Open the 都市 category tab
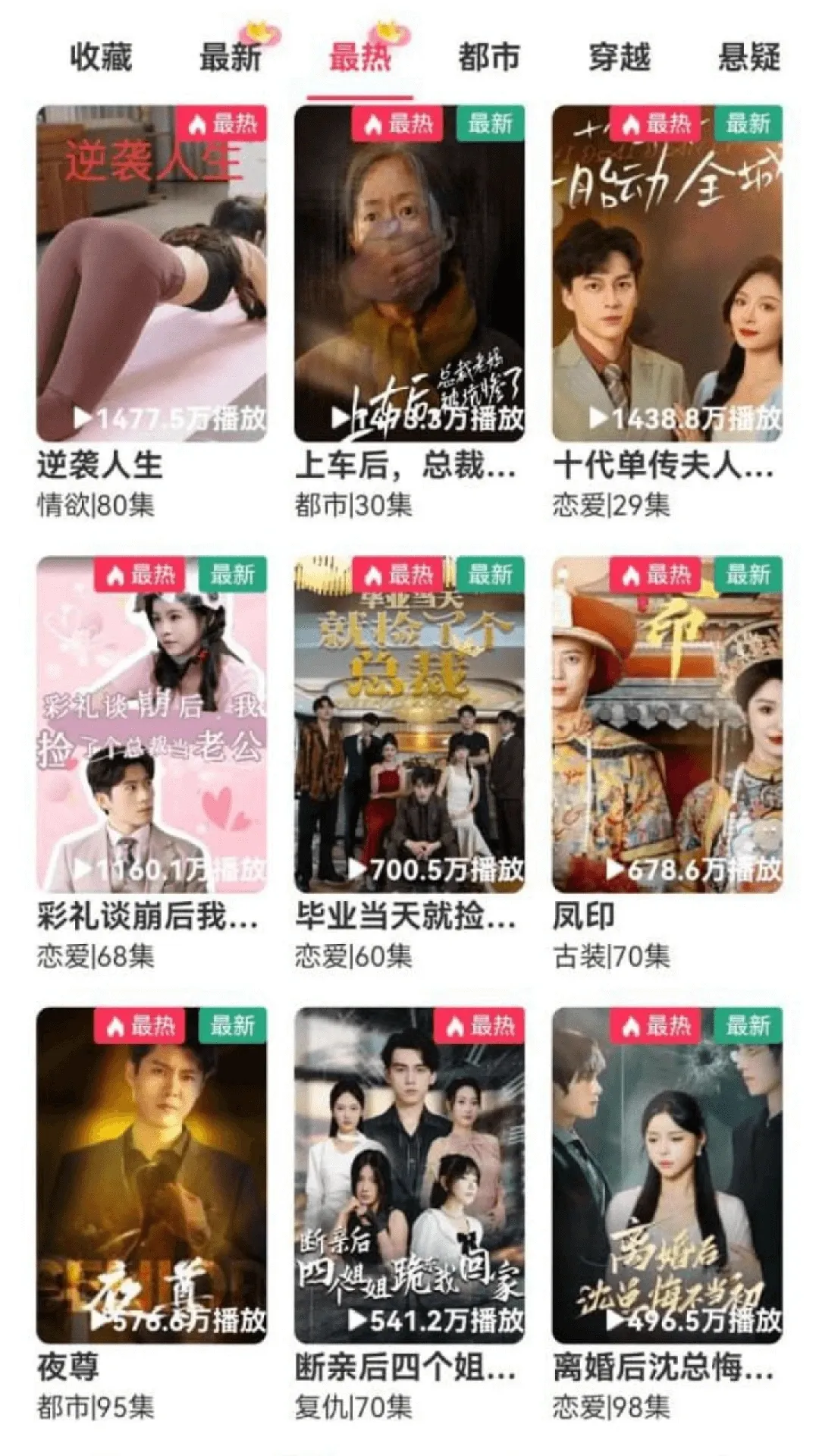Screen dimensions: 819x1456 pyautogui.click(x=489, y=58)
